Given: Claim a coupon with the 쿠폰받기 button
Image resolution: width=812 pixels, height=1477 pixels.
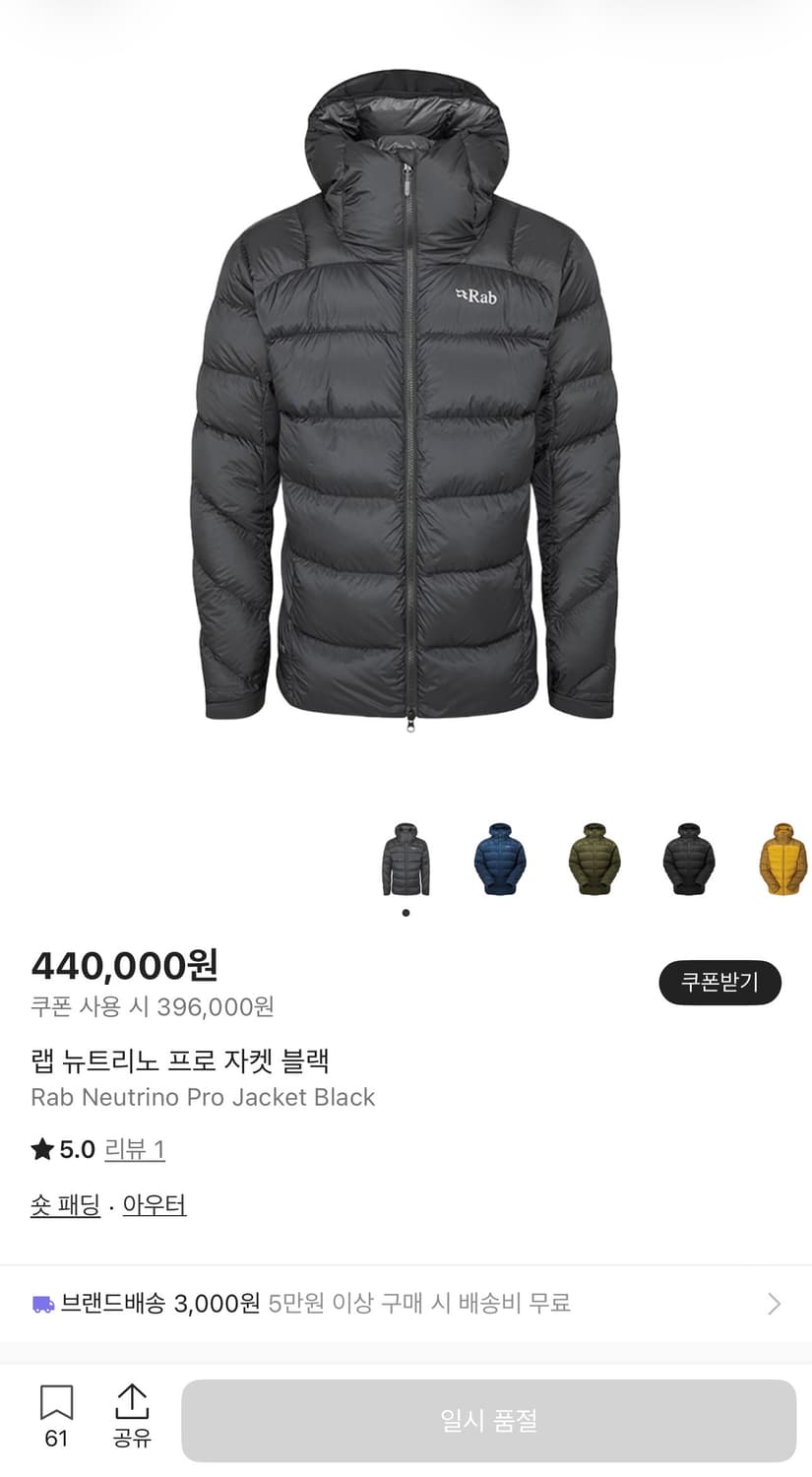Looking at the screenshot, I should coord(719,982).
